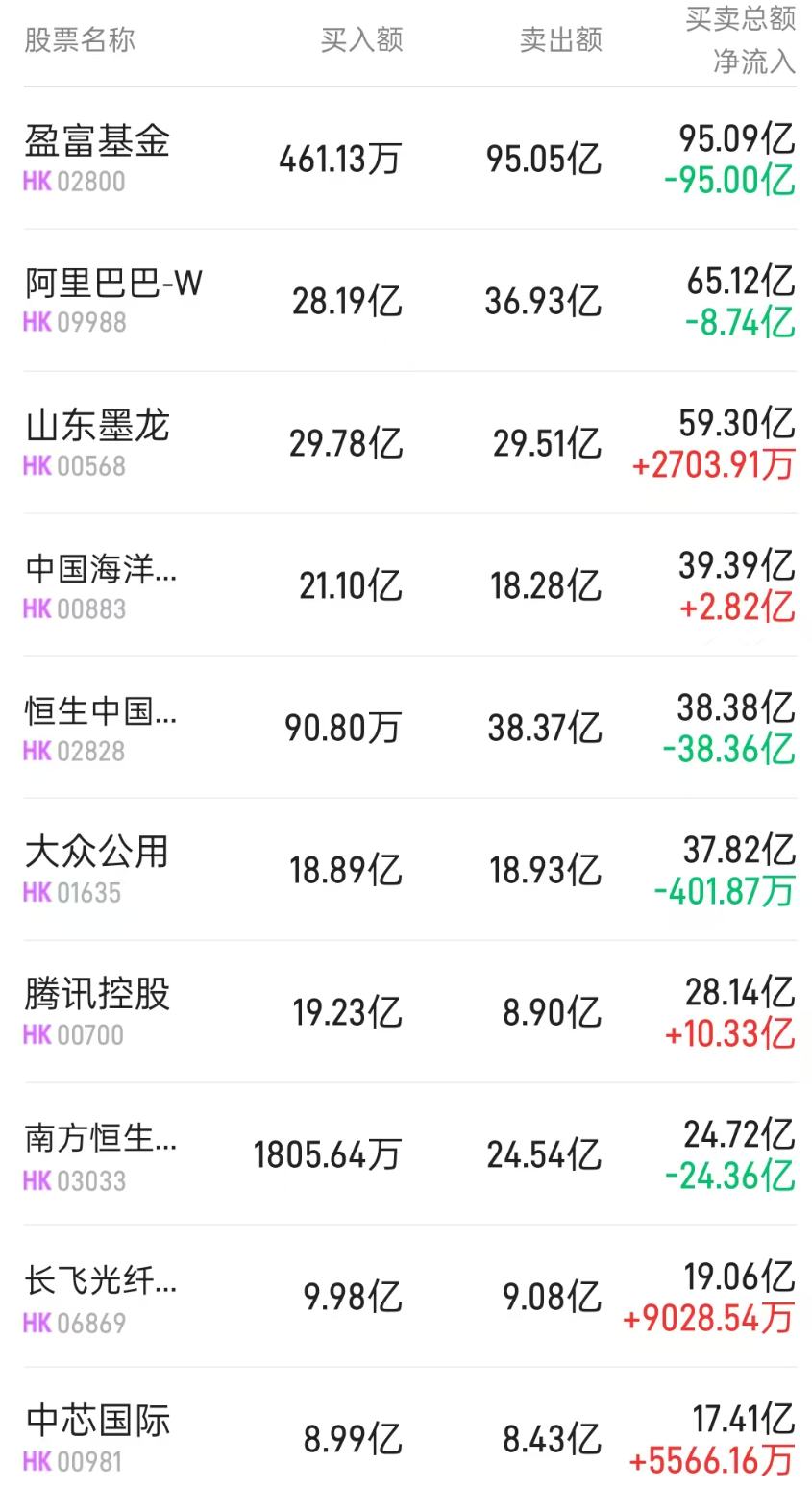
Task: Open the 大众公用 stock detail
Action: coord(95,854)
